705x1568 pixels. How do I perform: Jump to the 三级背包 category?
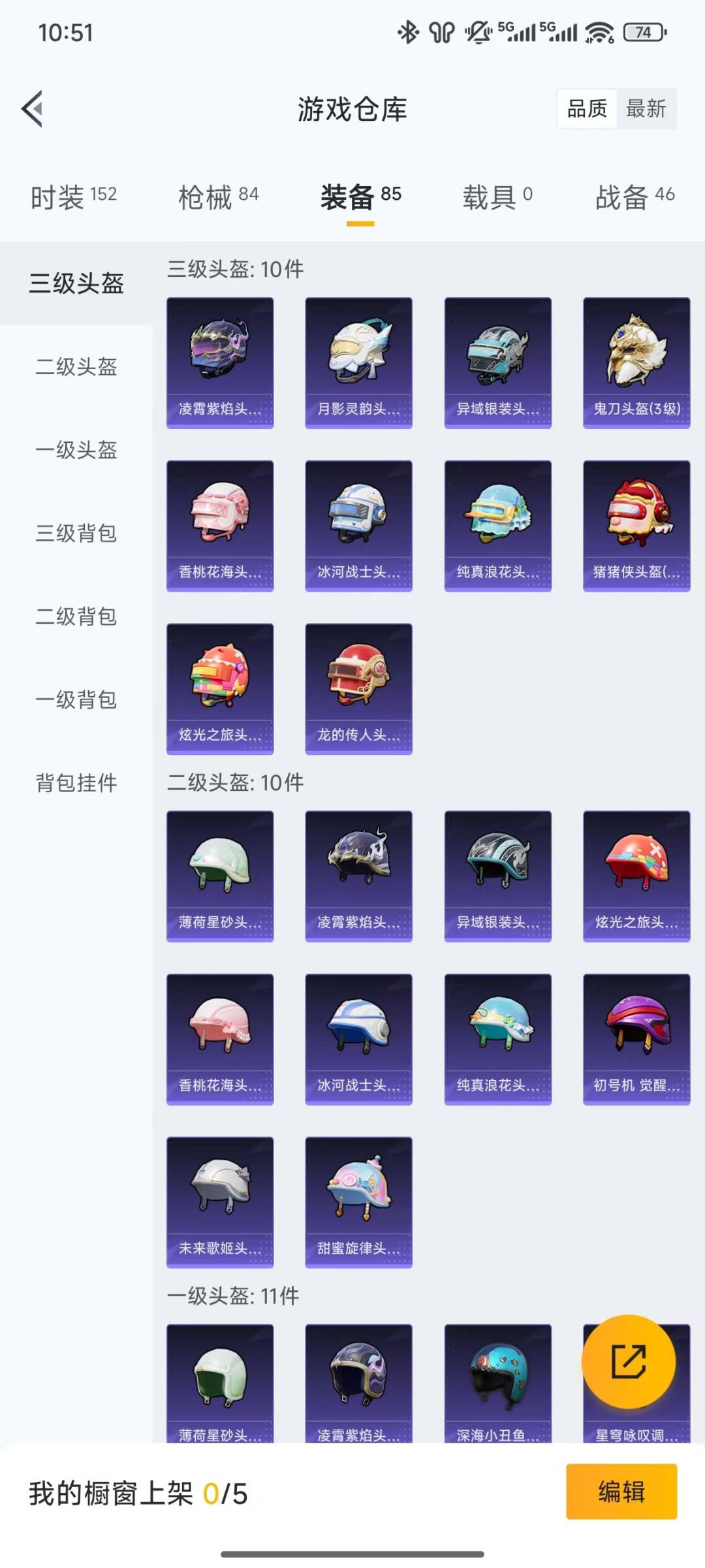point(76,533)
